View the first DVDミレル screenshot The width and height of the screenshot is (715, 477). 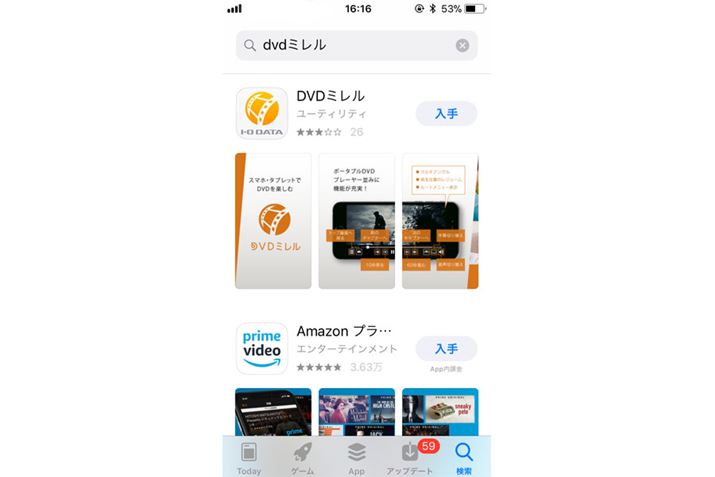(273, 221)
